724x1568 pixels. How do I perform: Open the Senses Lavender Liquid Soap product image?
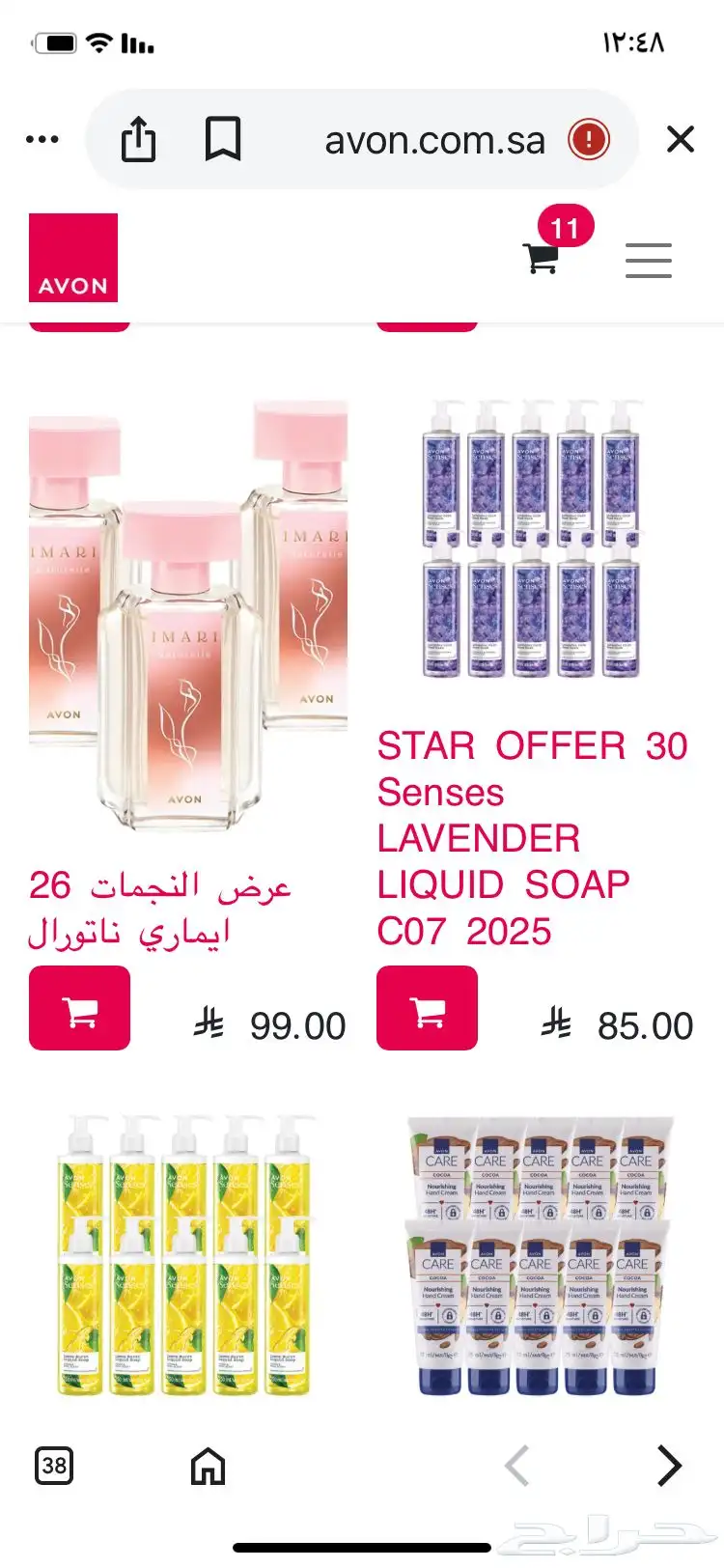[x=532, y=539]
